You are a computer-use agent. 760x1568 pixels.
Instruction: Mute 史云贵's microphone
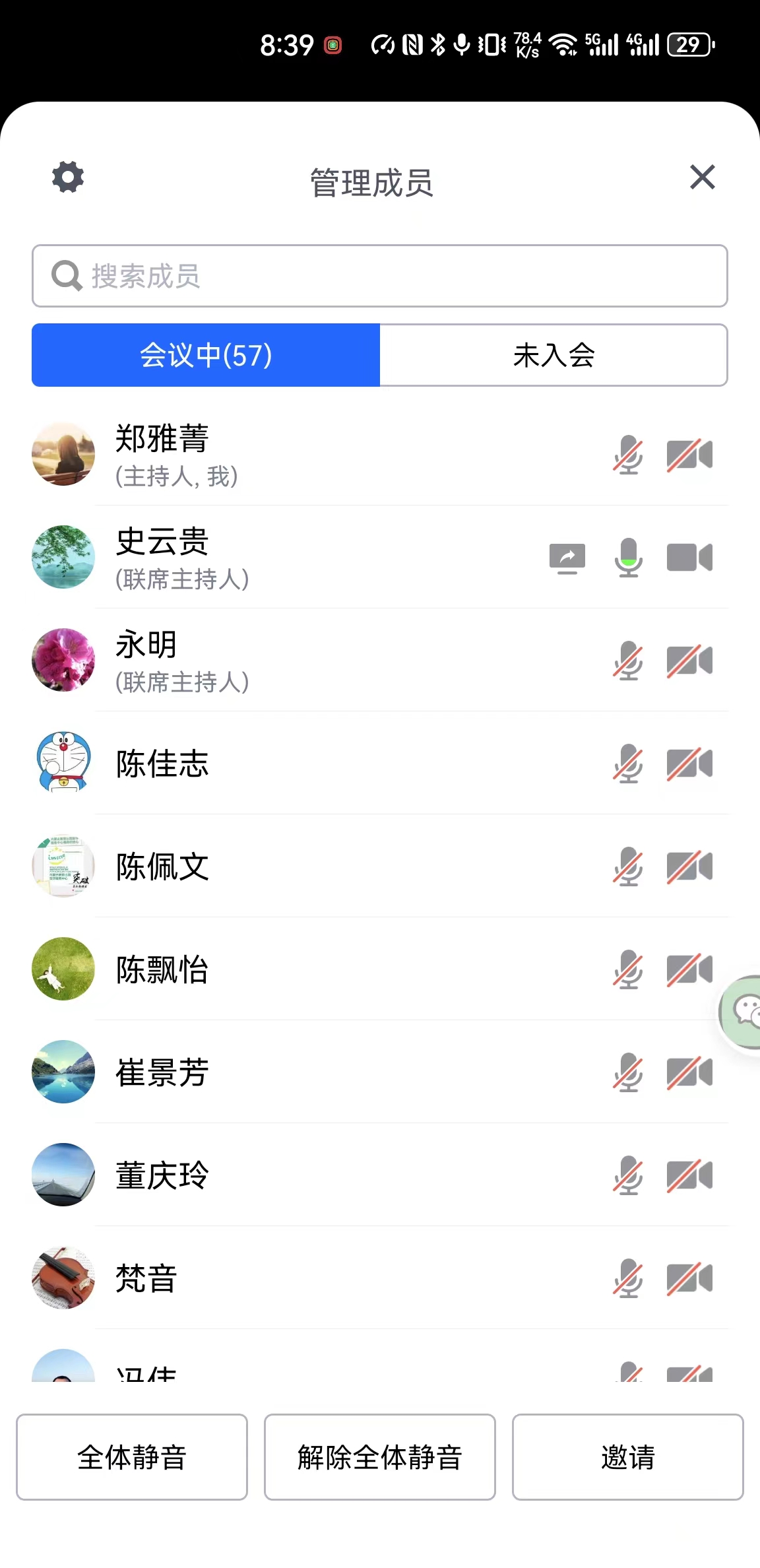click(x=629, y=558)
